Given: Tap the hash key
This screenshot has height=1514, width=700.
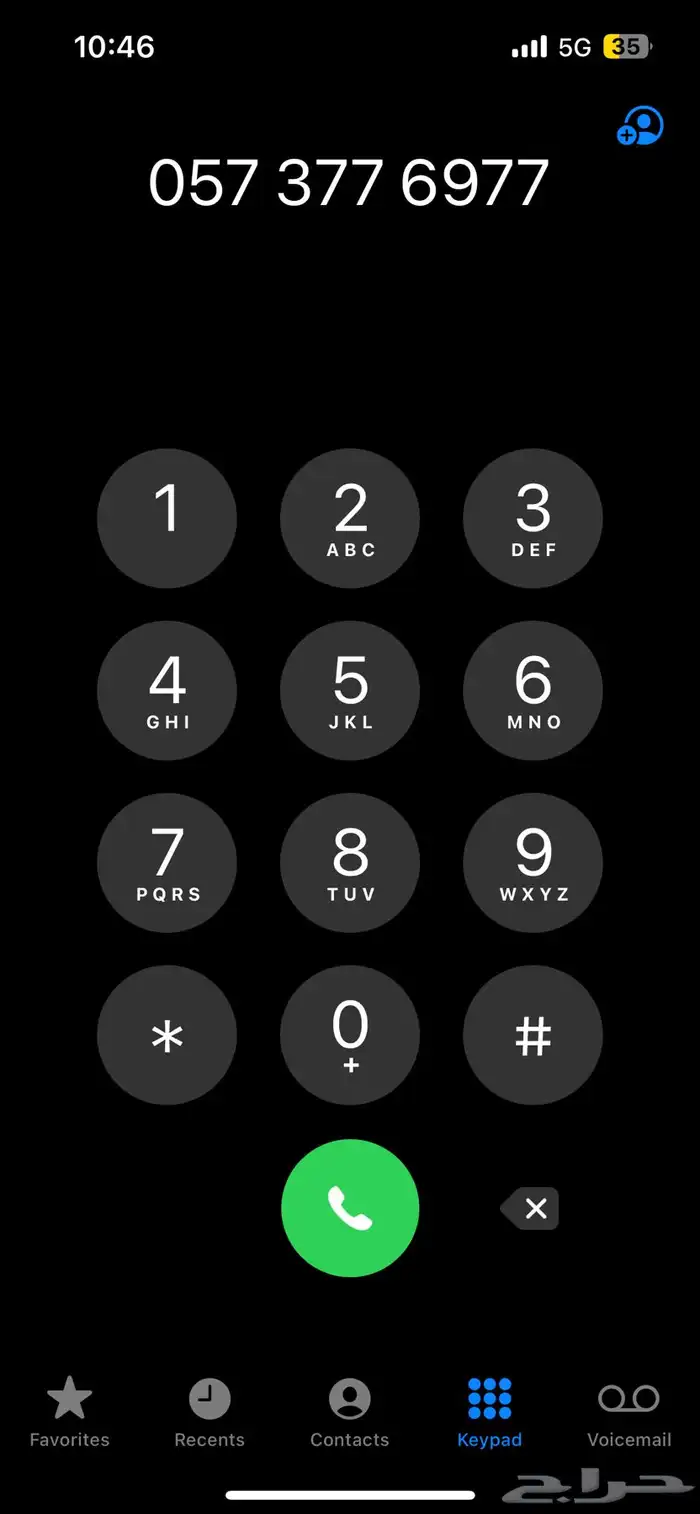Looking at the screenshot, I should pos(533,1035).
